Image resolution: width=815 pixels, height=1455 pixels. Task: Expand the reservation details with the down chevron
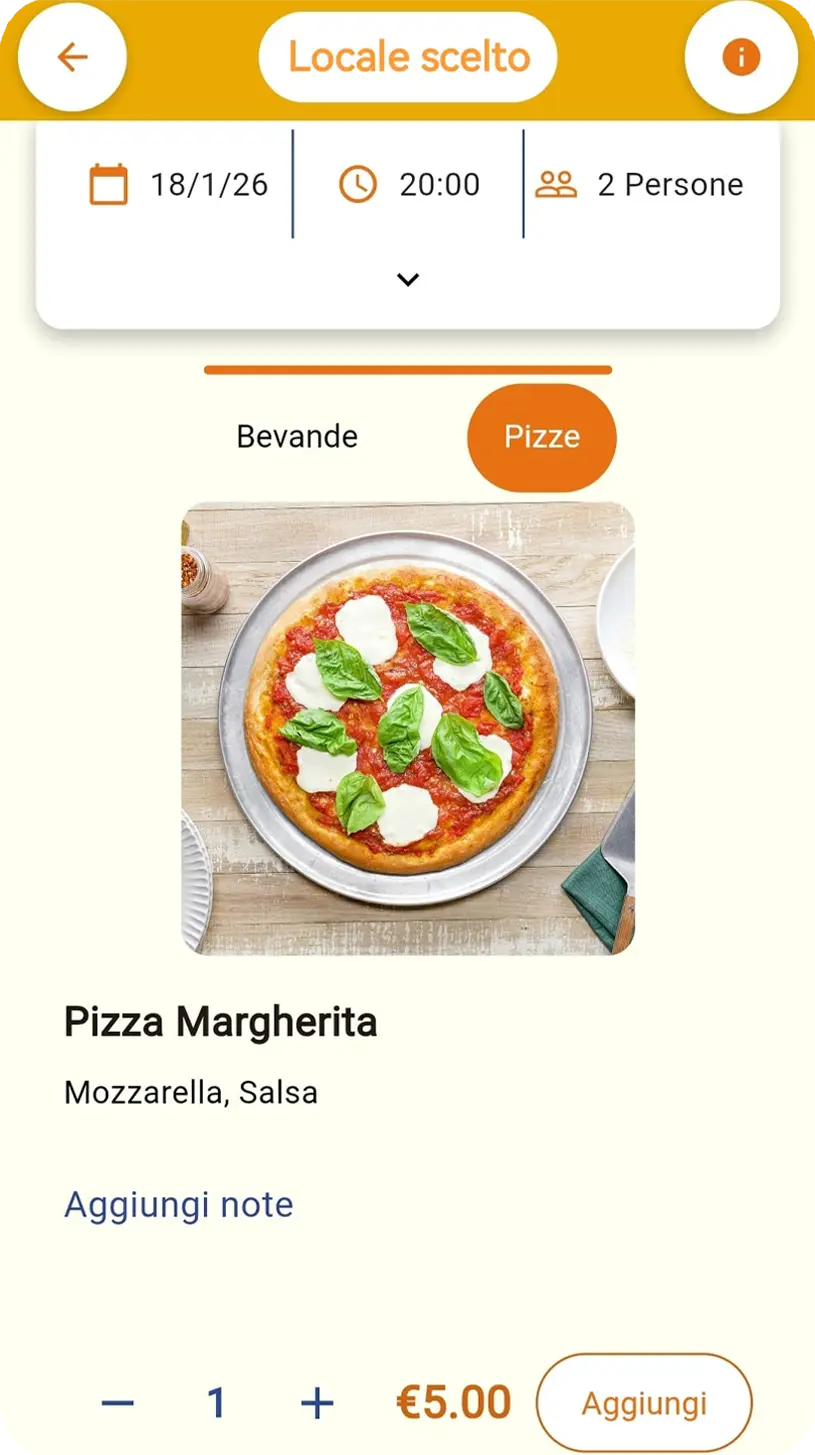coord(407,280)
